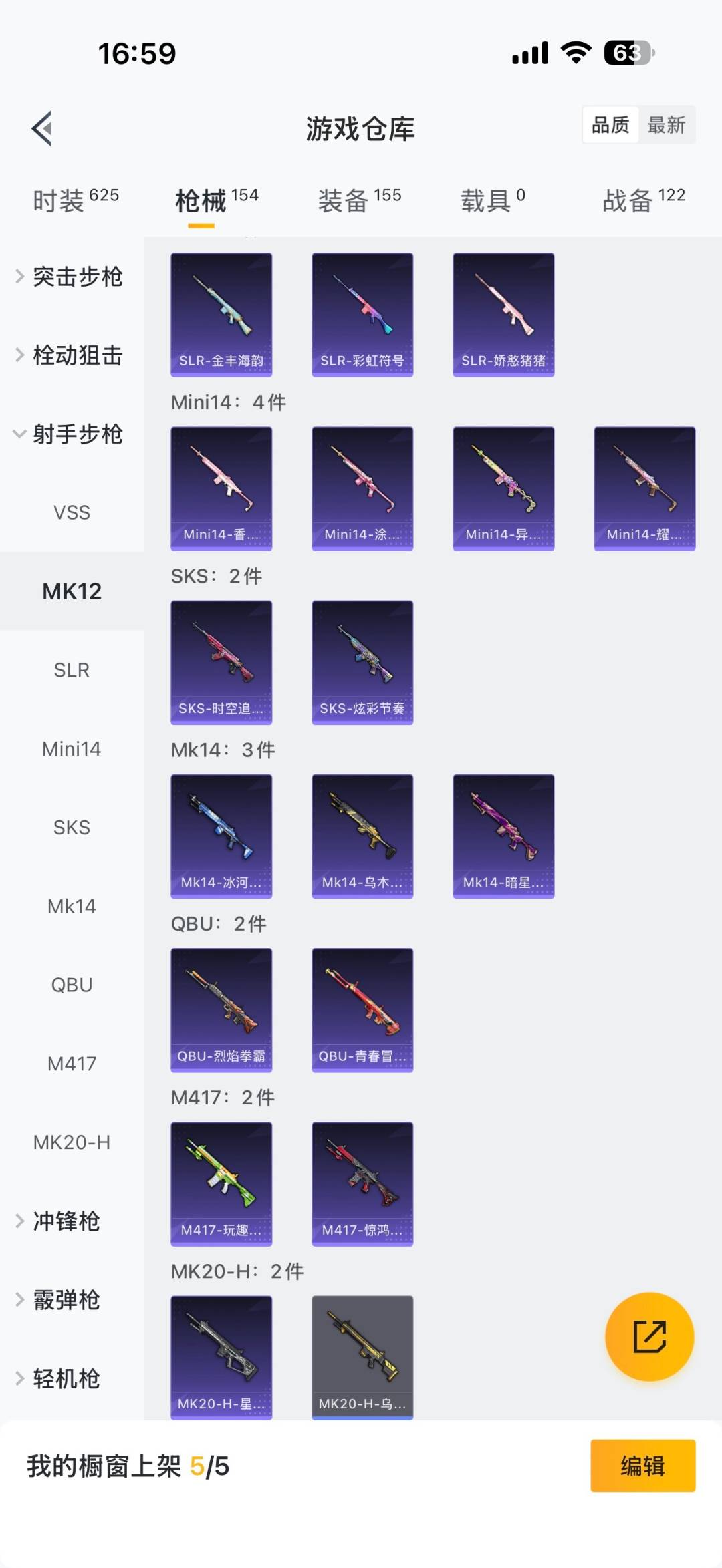Open the SLR-金丰海韵 skin tile

221,314
